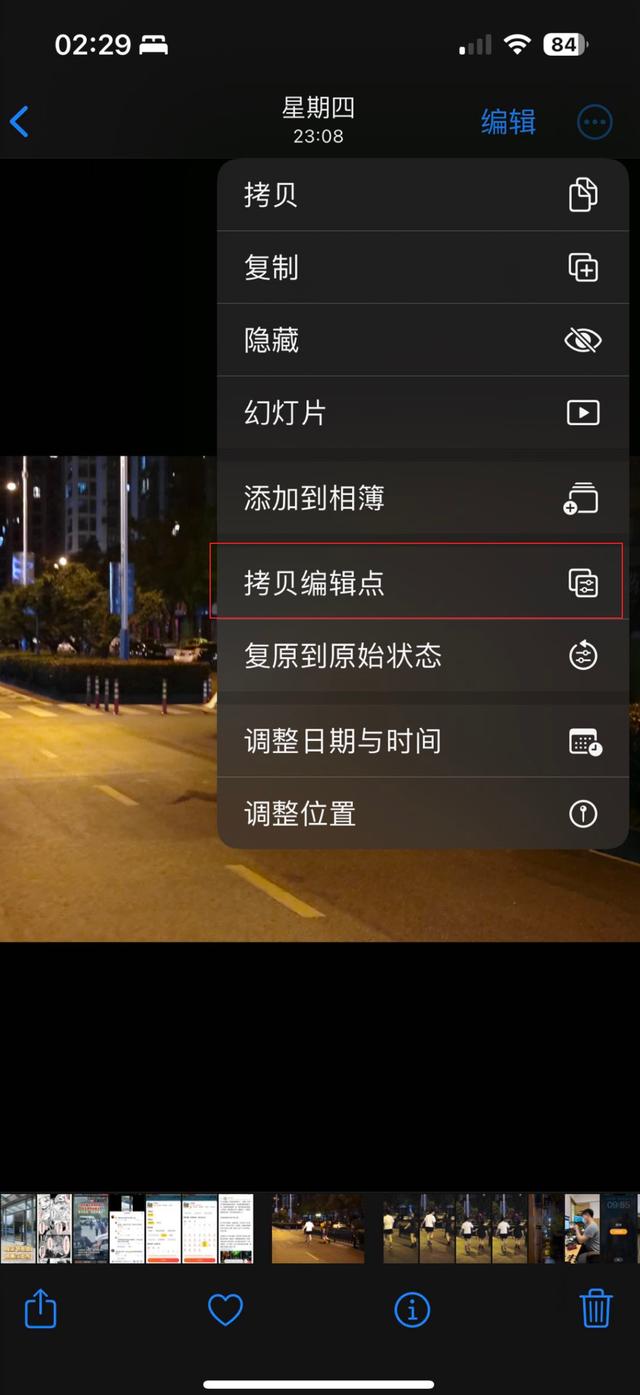Delete the photo using the trash icon
This screenshot has height=1395, width=640.
pos(596,1308)
